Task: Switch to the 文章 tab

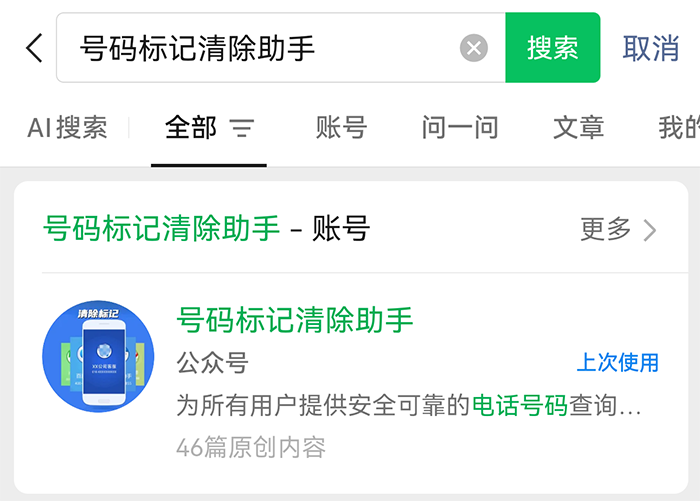Action: point(578,128)
